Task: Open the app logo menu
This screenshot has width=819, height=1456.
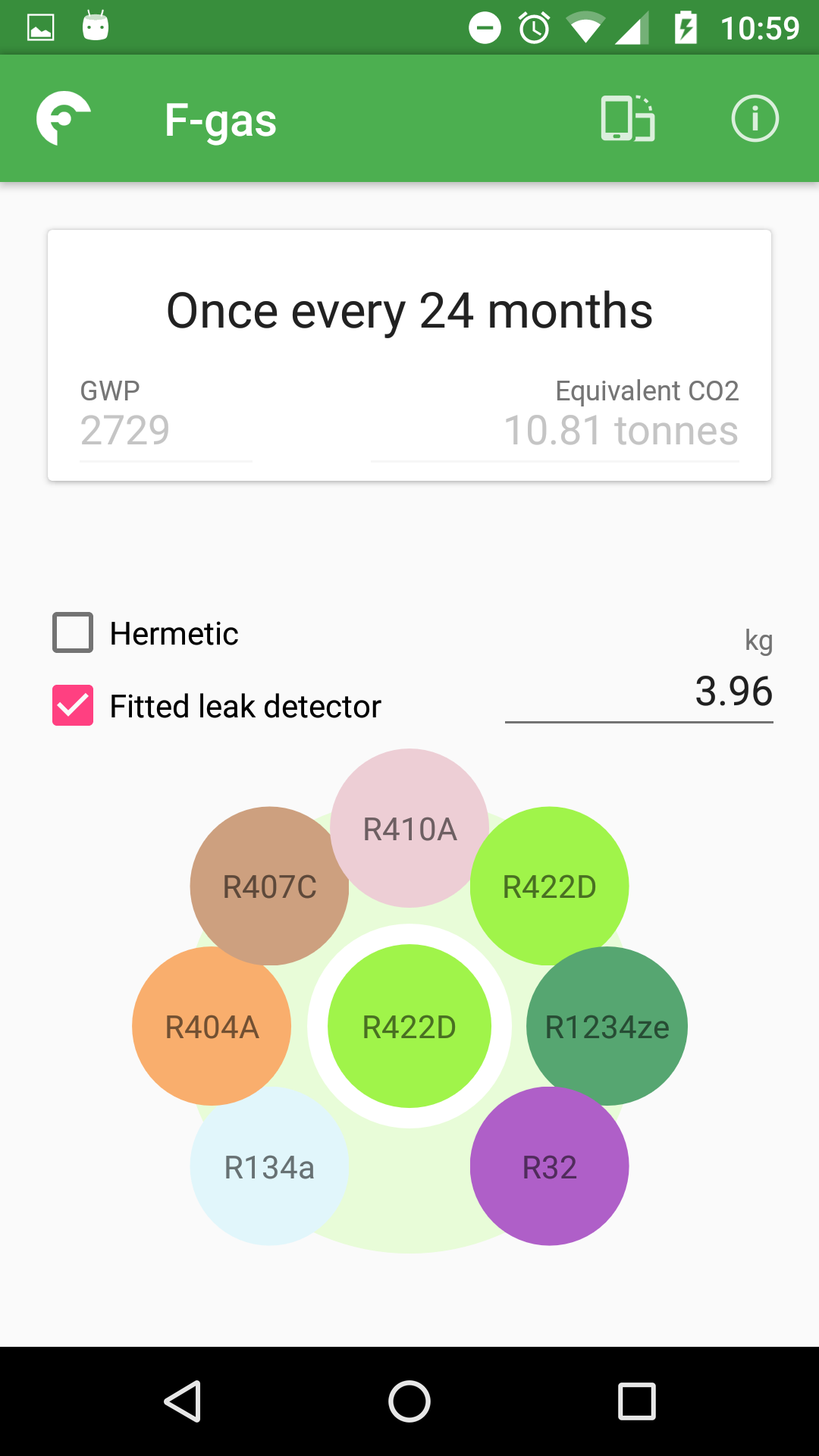Action: pyautogui.click(x=64, y=119)
